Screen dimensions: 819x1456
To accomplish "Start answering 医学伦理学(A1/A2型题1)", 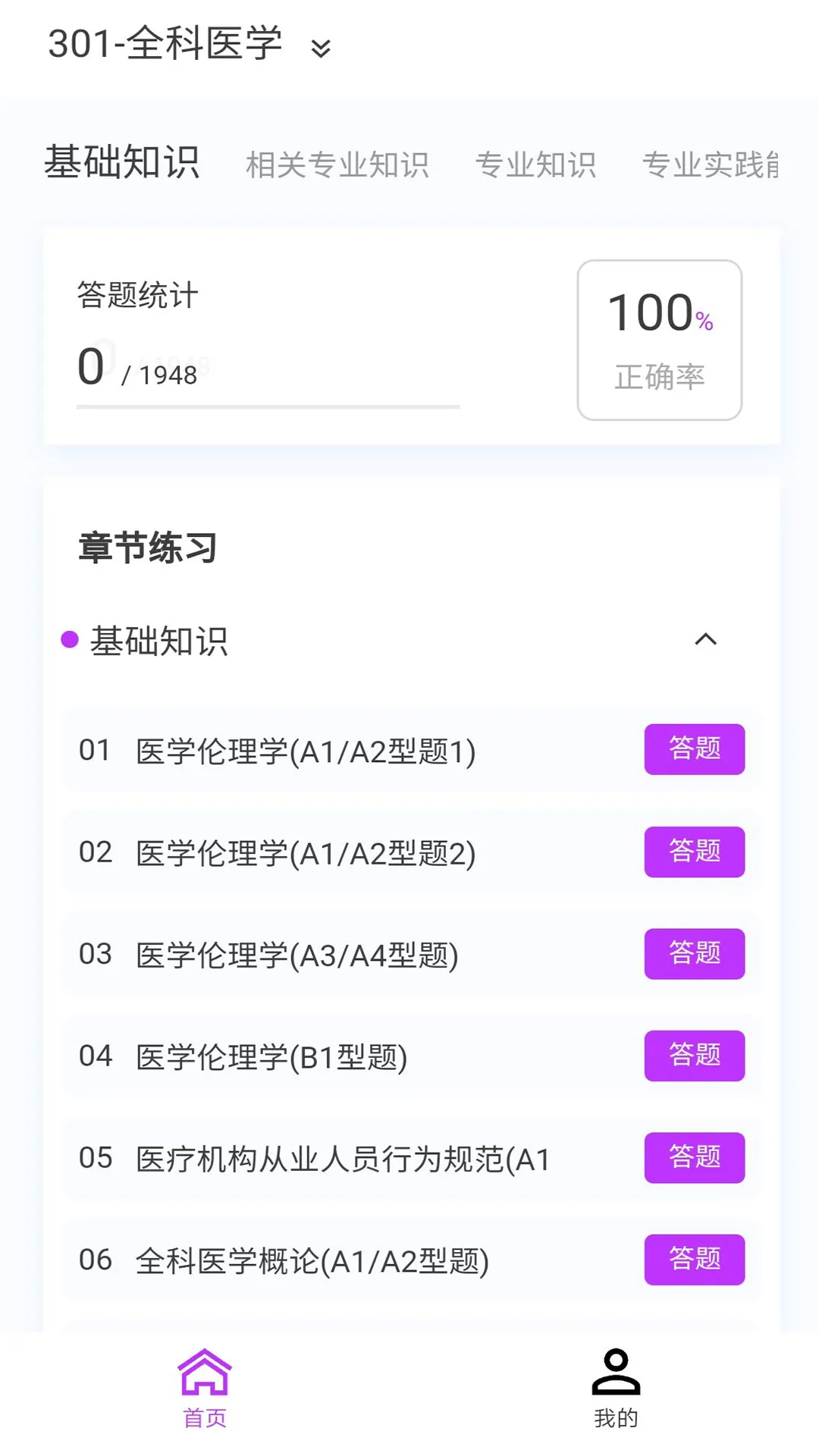I will [694, 749].
